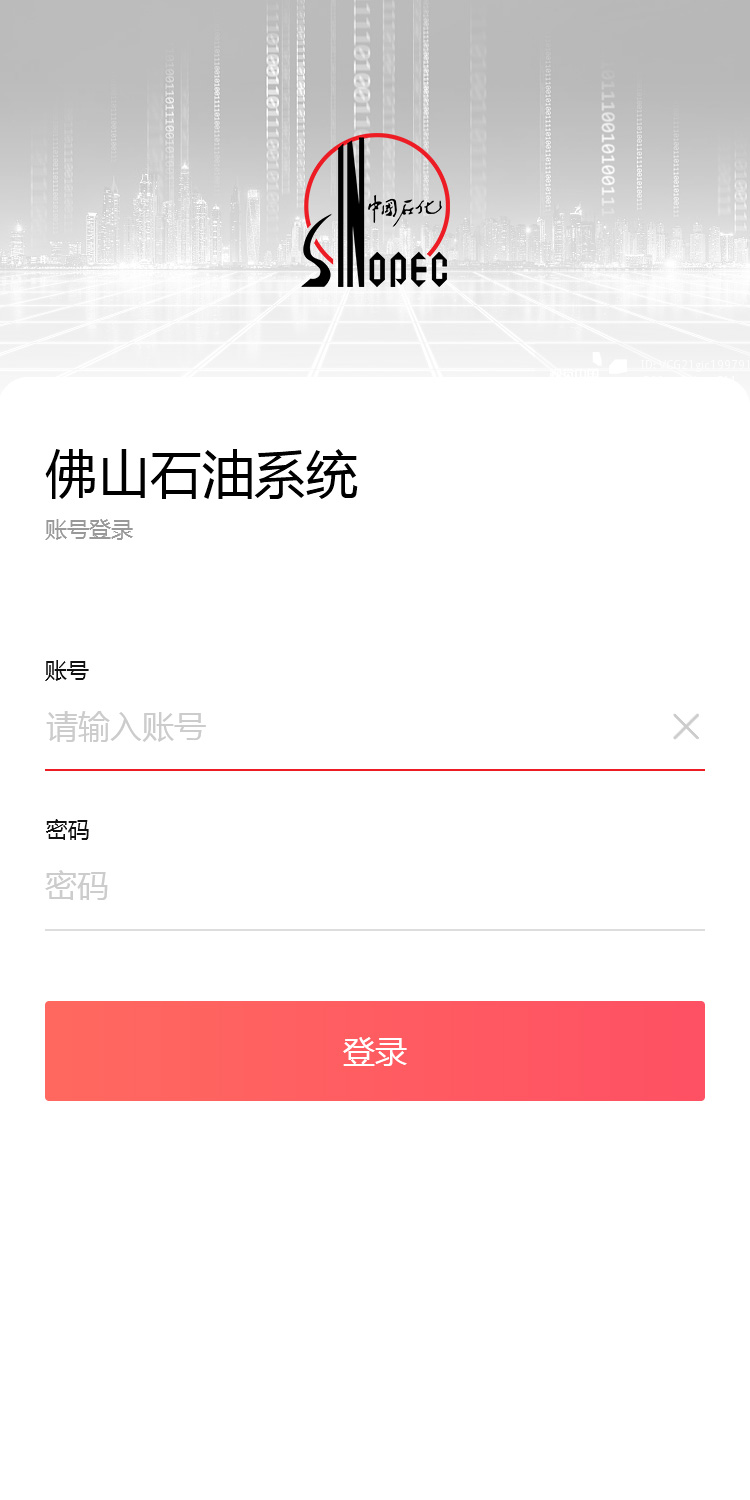Clear the account field with the X icon
Viewport: 750px width, 1500px height.
pos(686,727)
